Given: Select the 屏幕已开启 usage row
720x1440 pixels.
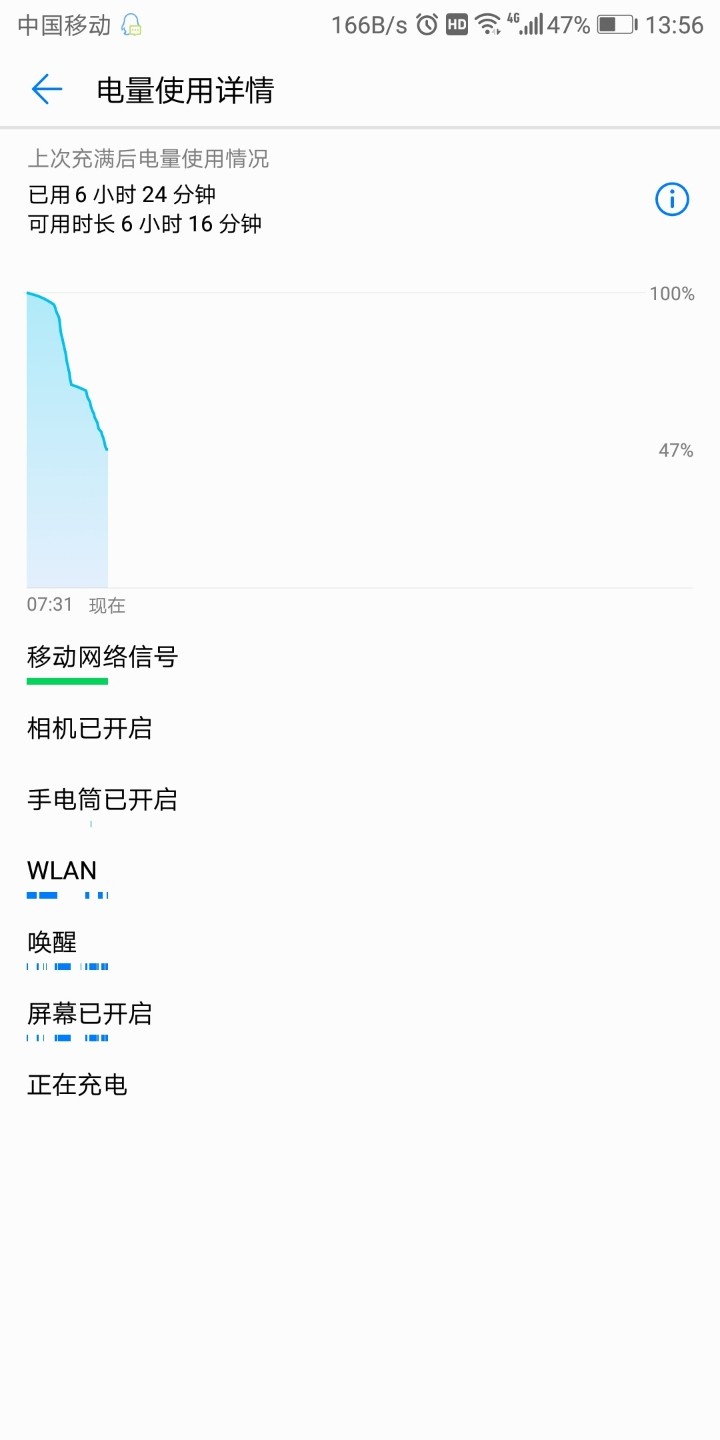Looking at the screenshot, I should click(88, 1014).
